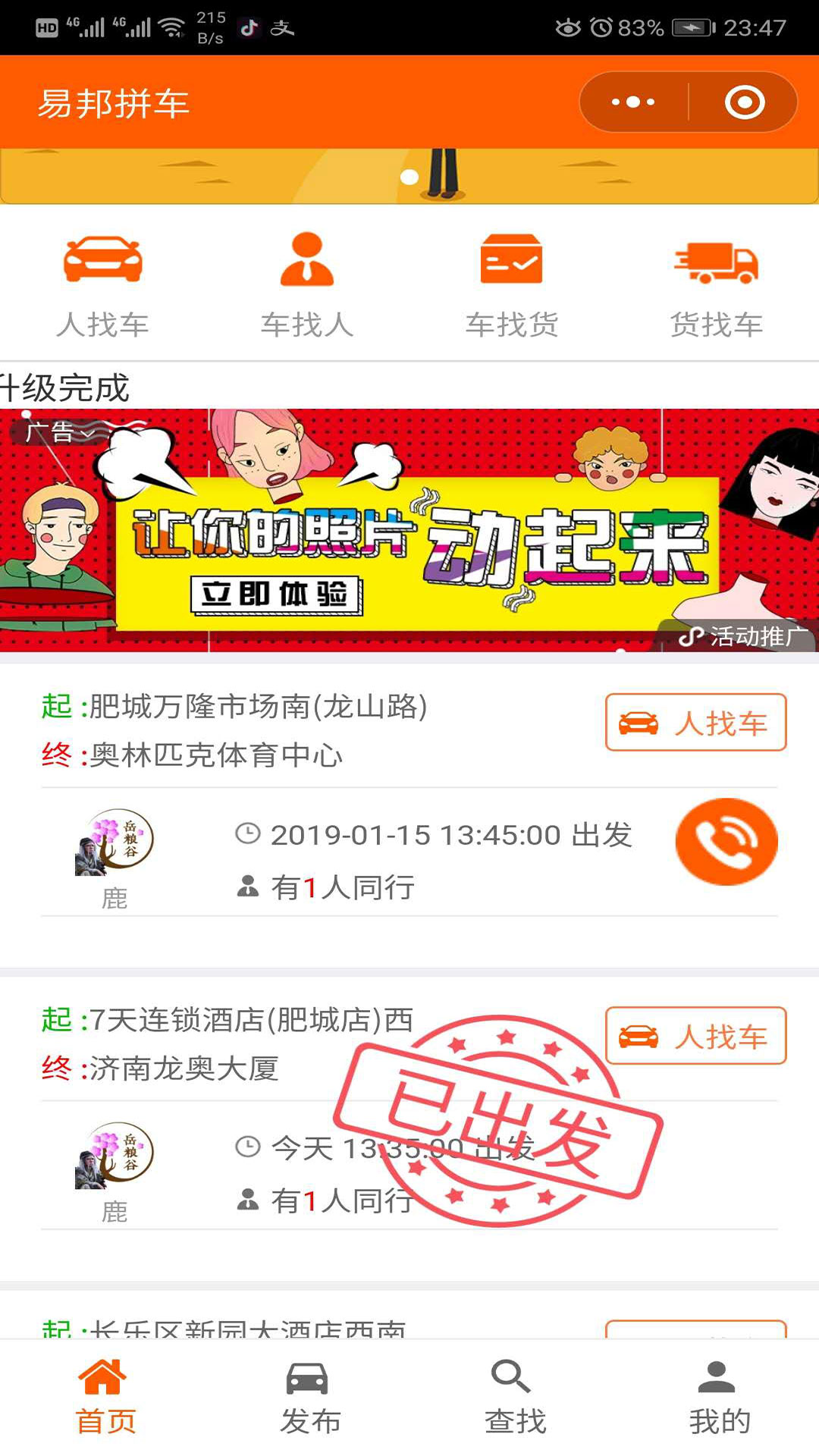
Task: Open the mini program more options menu
Action: [633, 102]
